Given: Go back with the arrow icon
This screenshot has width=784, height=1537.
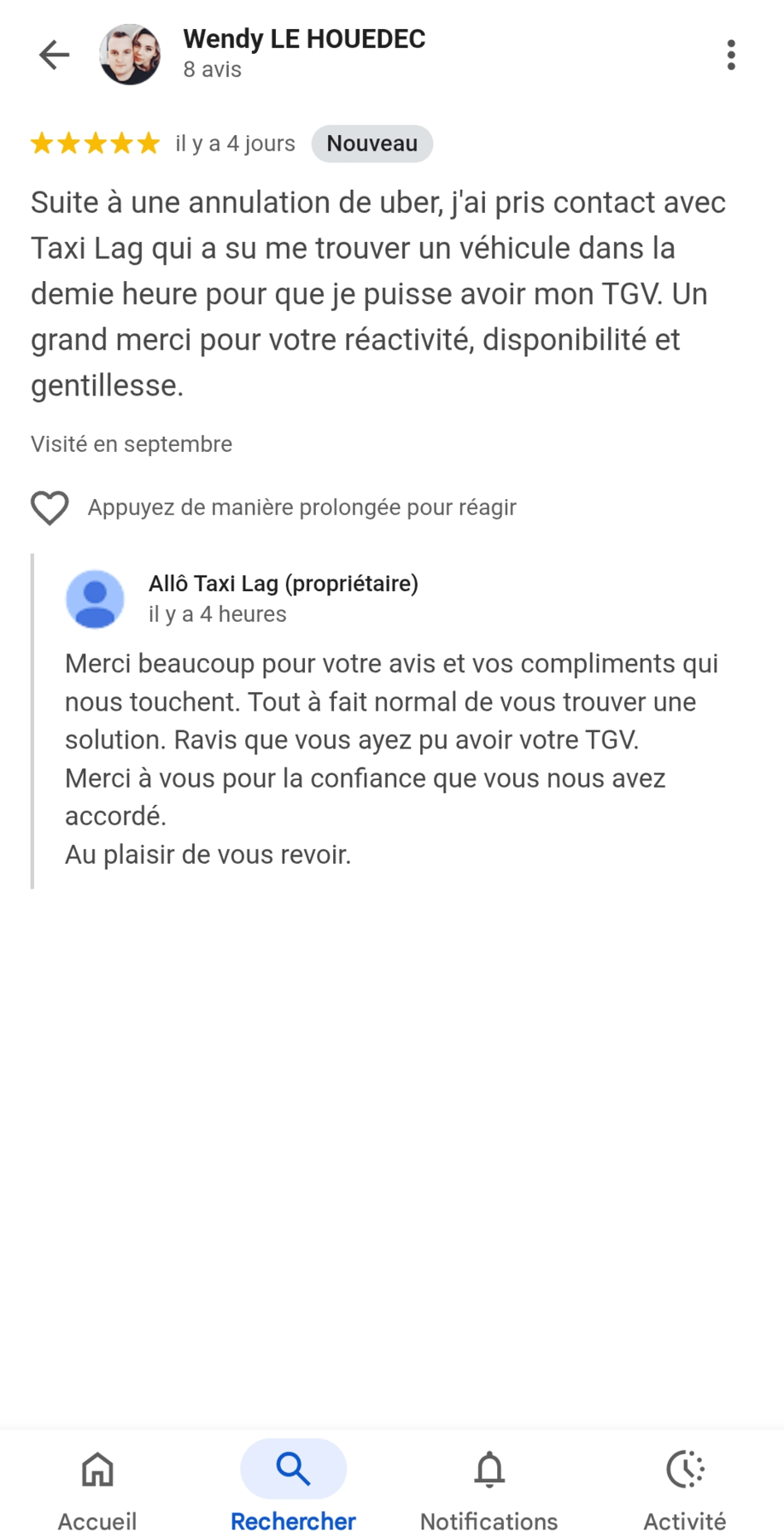Looking at the screenshot, I should (54, 55).
